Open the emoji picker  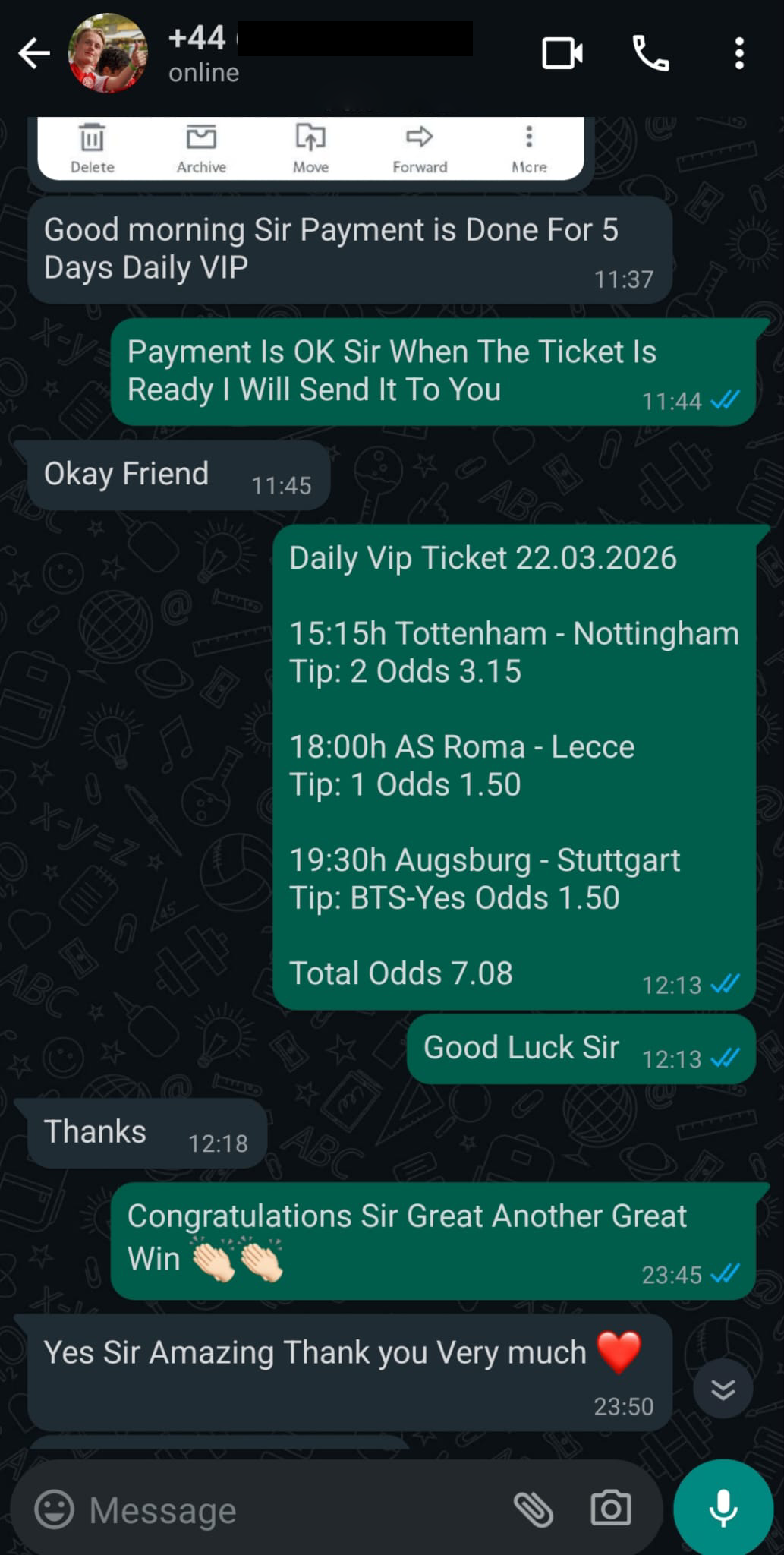[55, 1509]
